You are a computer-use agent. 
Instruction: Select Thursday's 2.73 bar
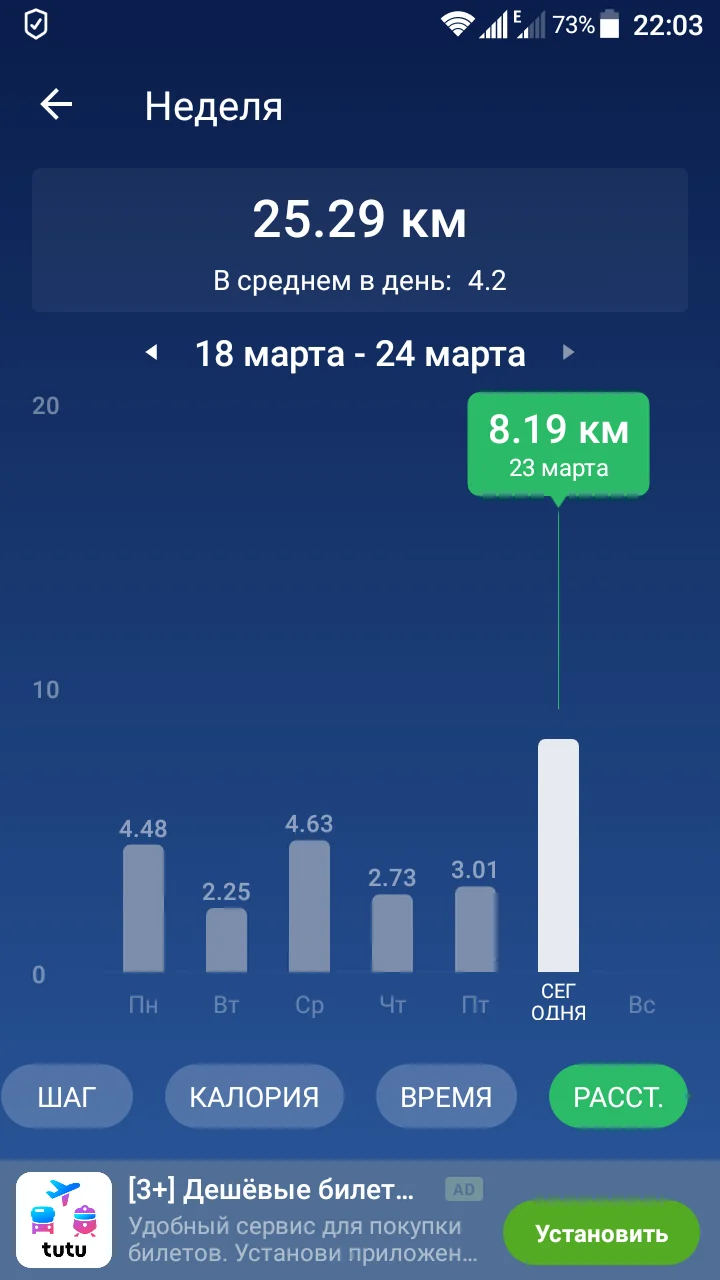click(392, 933)
